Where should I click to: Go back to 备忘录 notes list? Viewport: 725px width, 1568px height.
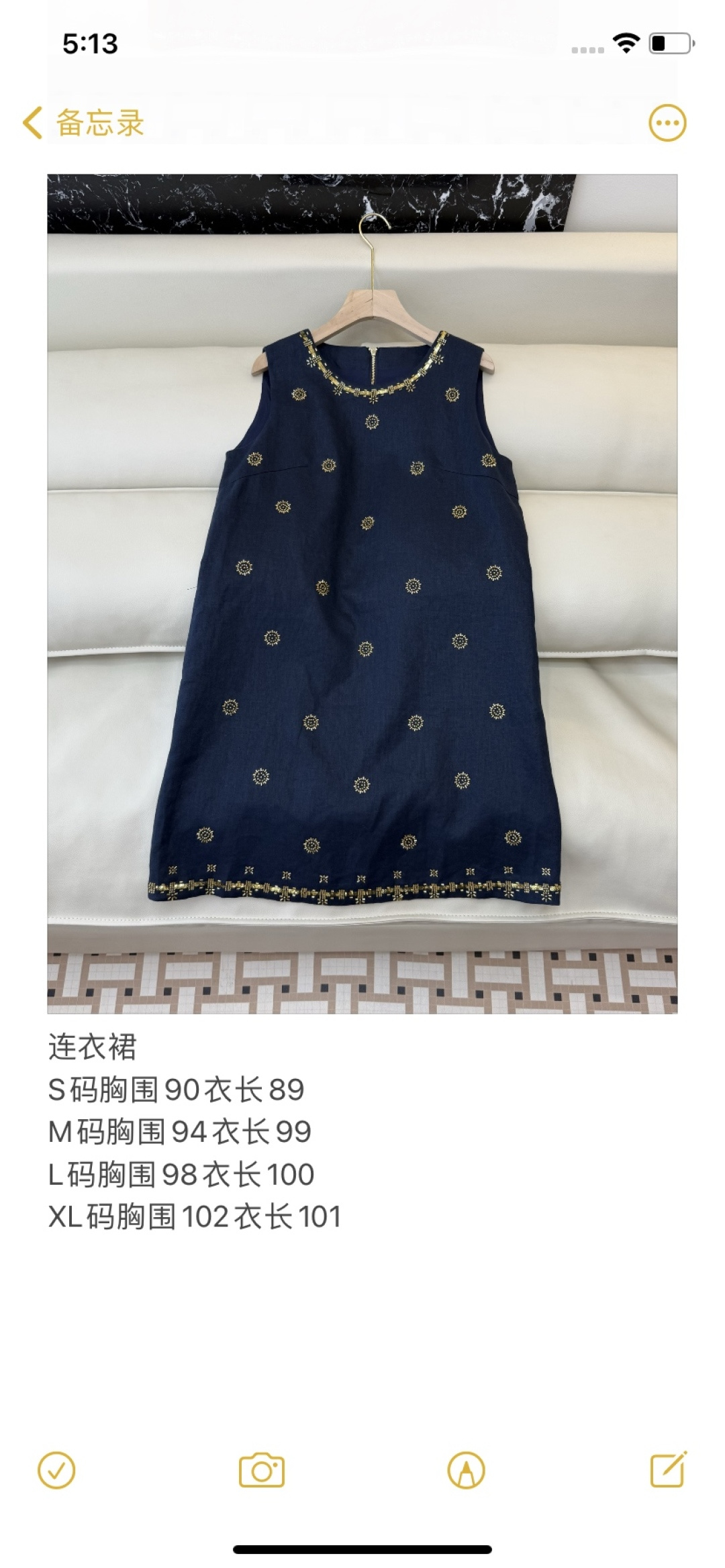[x=83, y=123]
